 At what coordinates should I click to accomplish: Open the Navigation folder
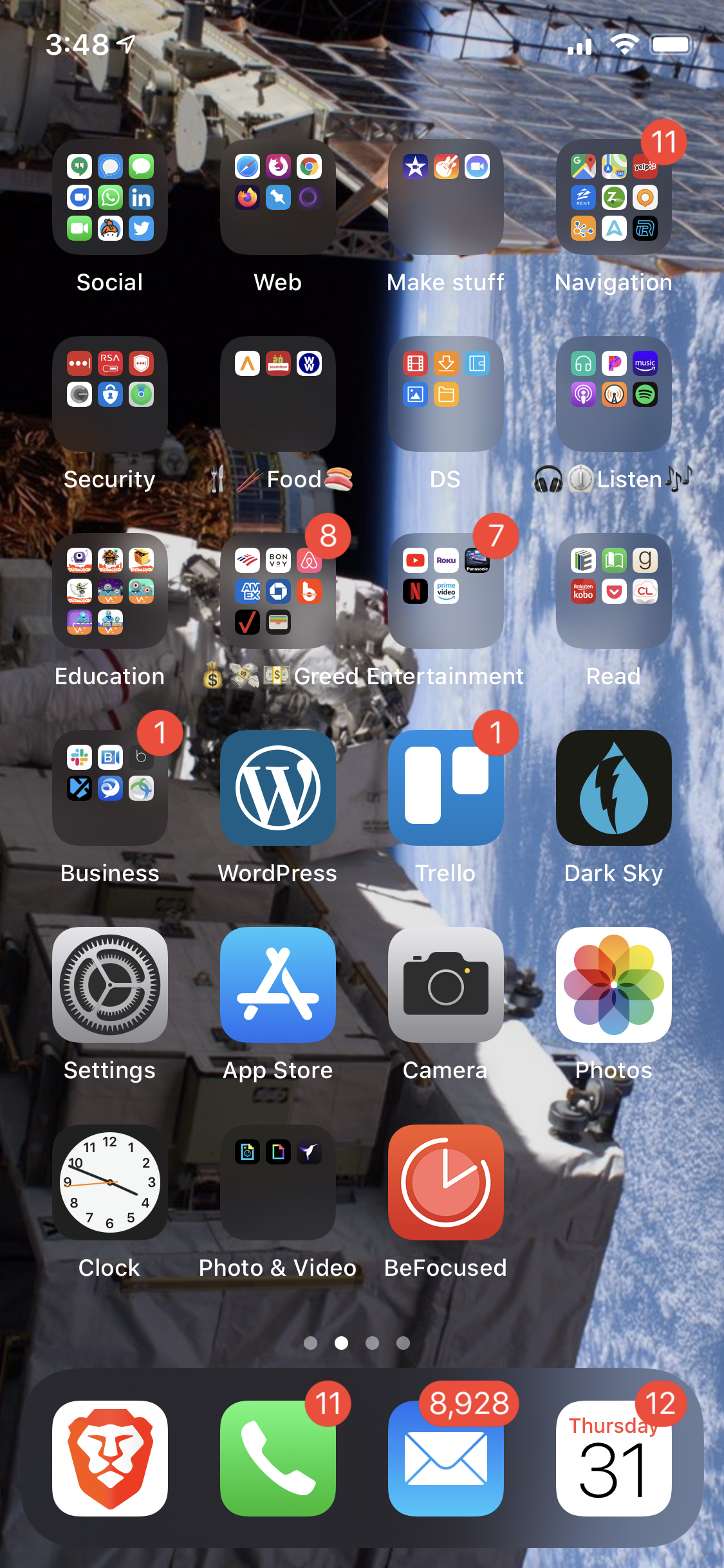613,197
